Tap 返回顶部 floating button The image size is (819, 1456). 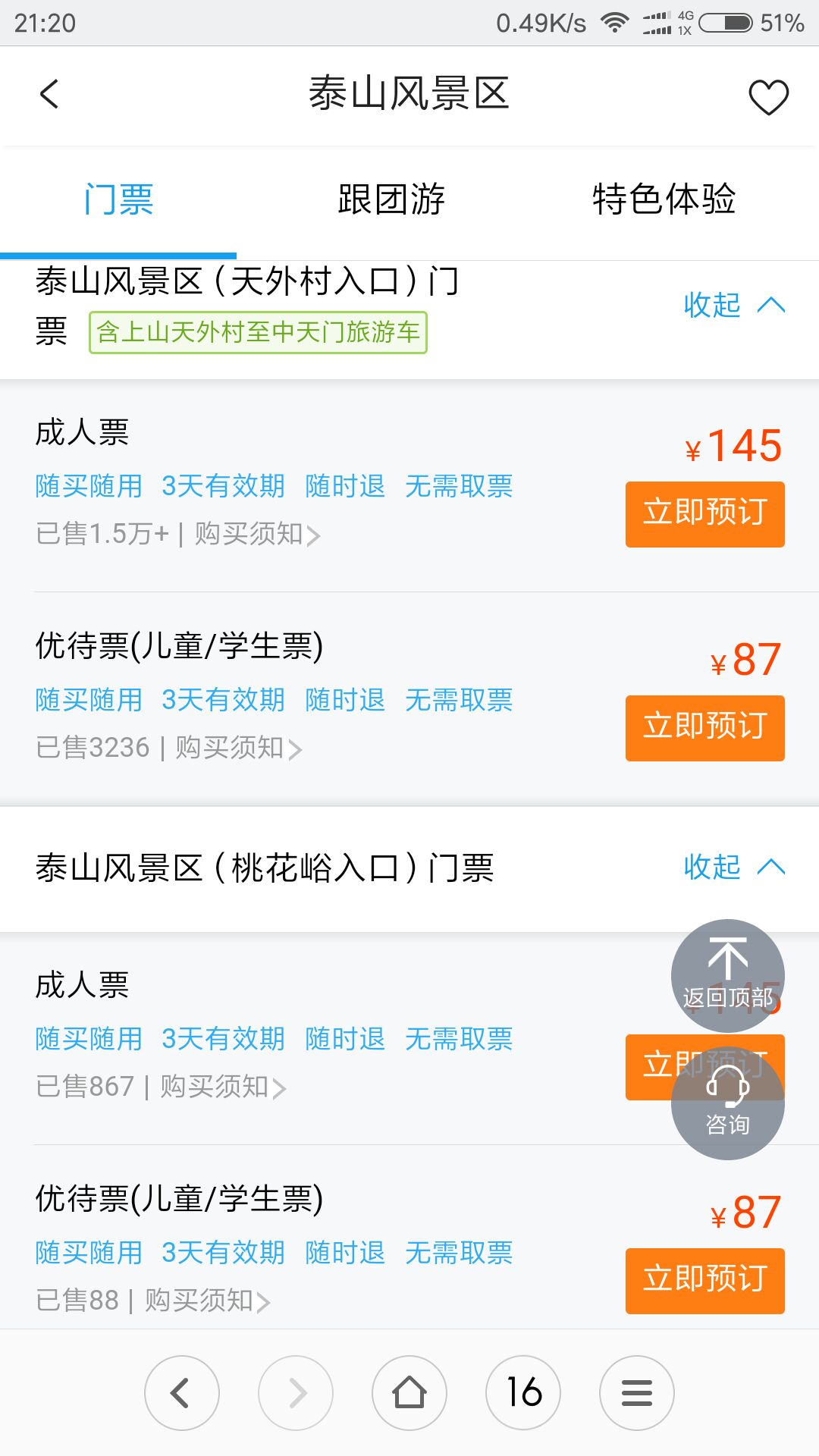click(x=728, y=976)
